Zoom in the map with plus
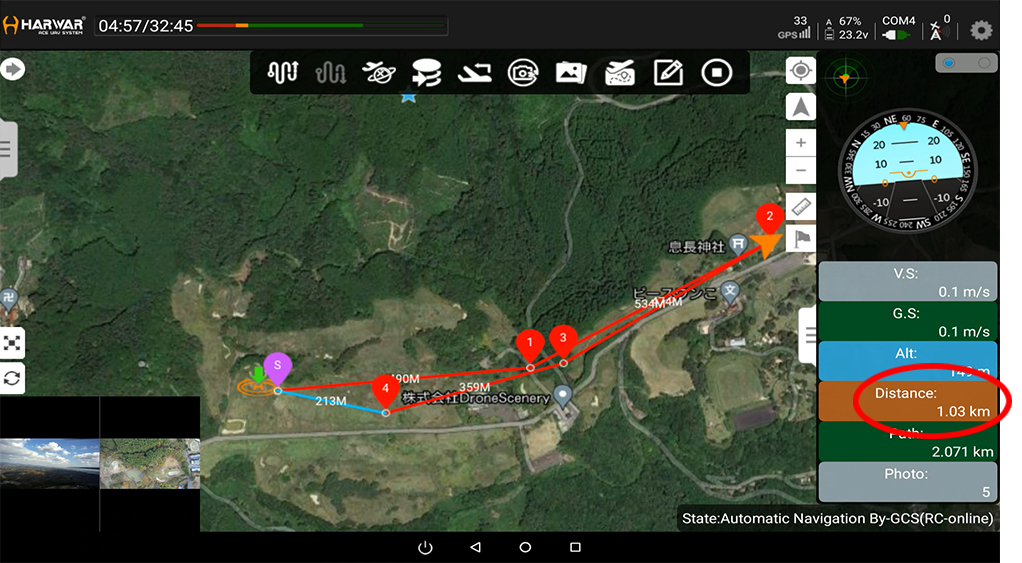This screenshot has width=1022, height=563. pos(800,143)
